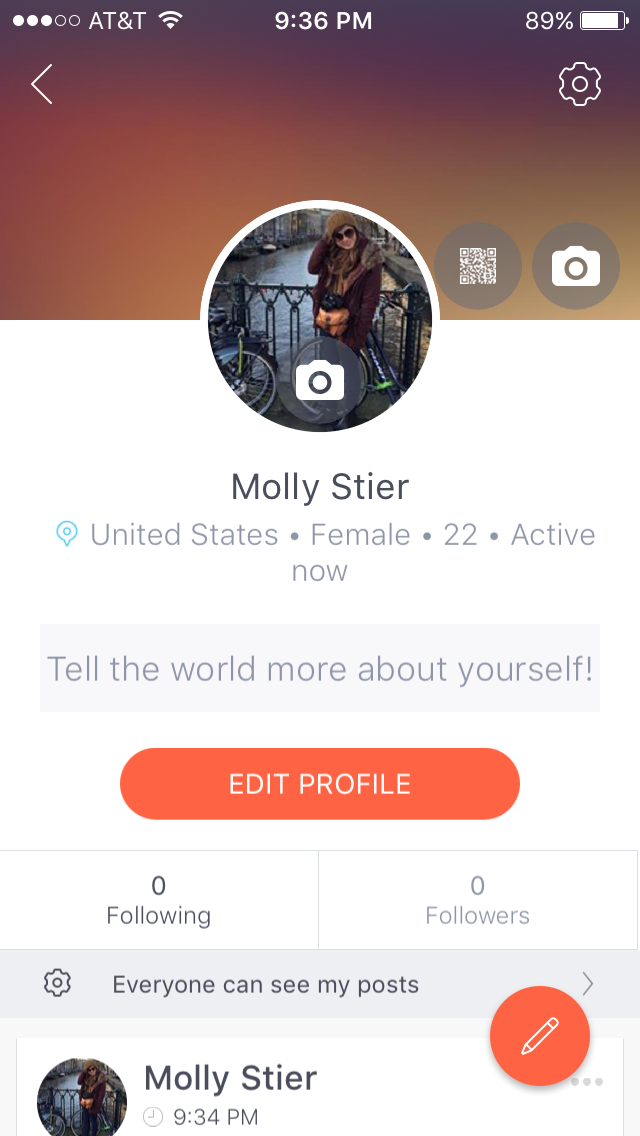Tap the EDIT PROFILE button
Image resolution: width=640 pixels, height=1136 pixels.
(x=320, y=783)
